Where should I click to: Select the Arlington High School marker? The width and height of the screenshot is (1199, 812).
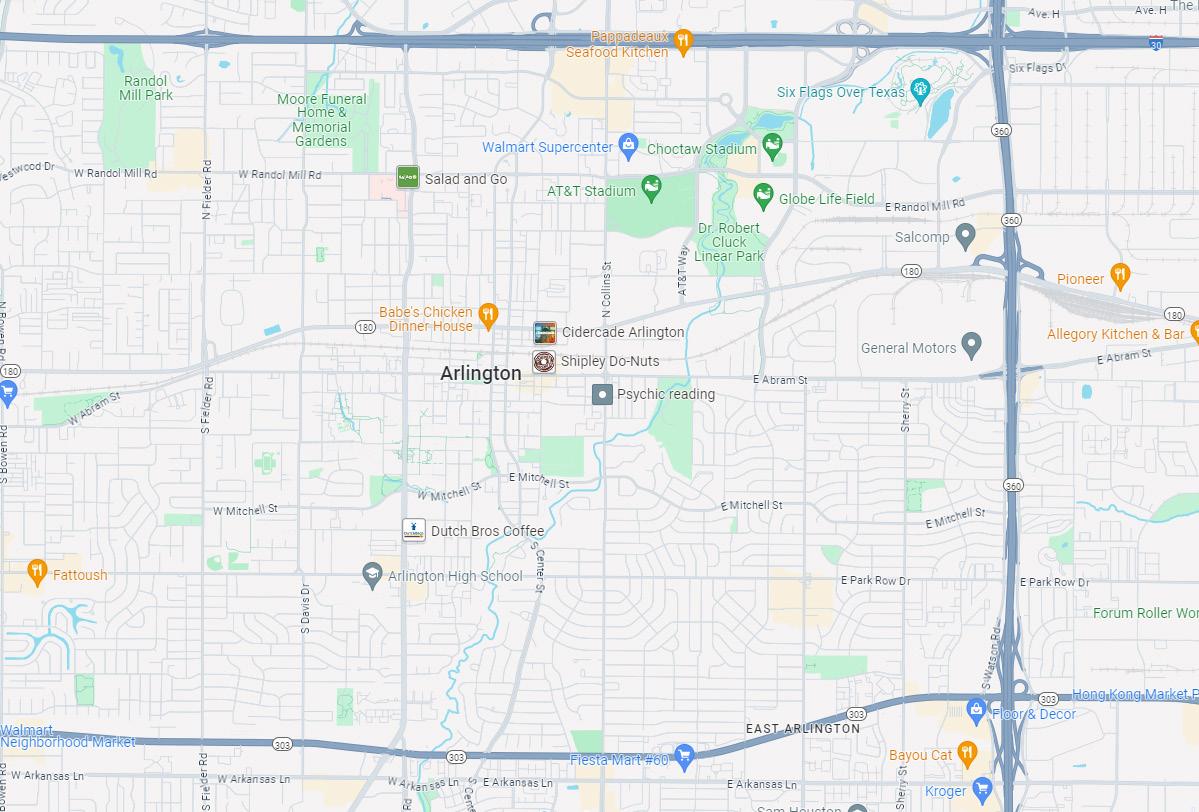click(x=372, y=575)
